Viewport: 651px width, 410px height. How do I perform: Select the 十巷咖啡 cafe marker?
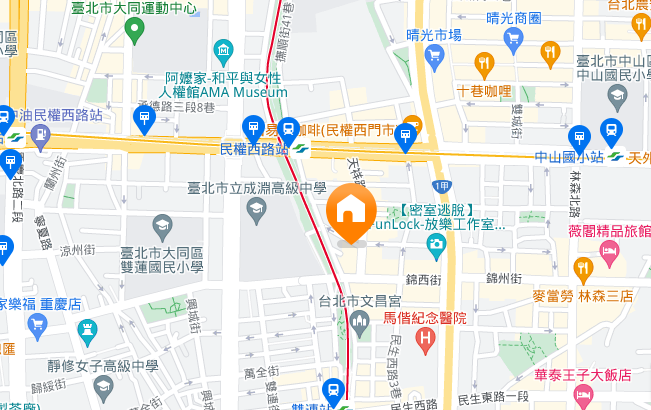pos(484,64)
